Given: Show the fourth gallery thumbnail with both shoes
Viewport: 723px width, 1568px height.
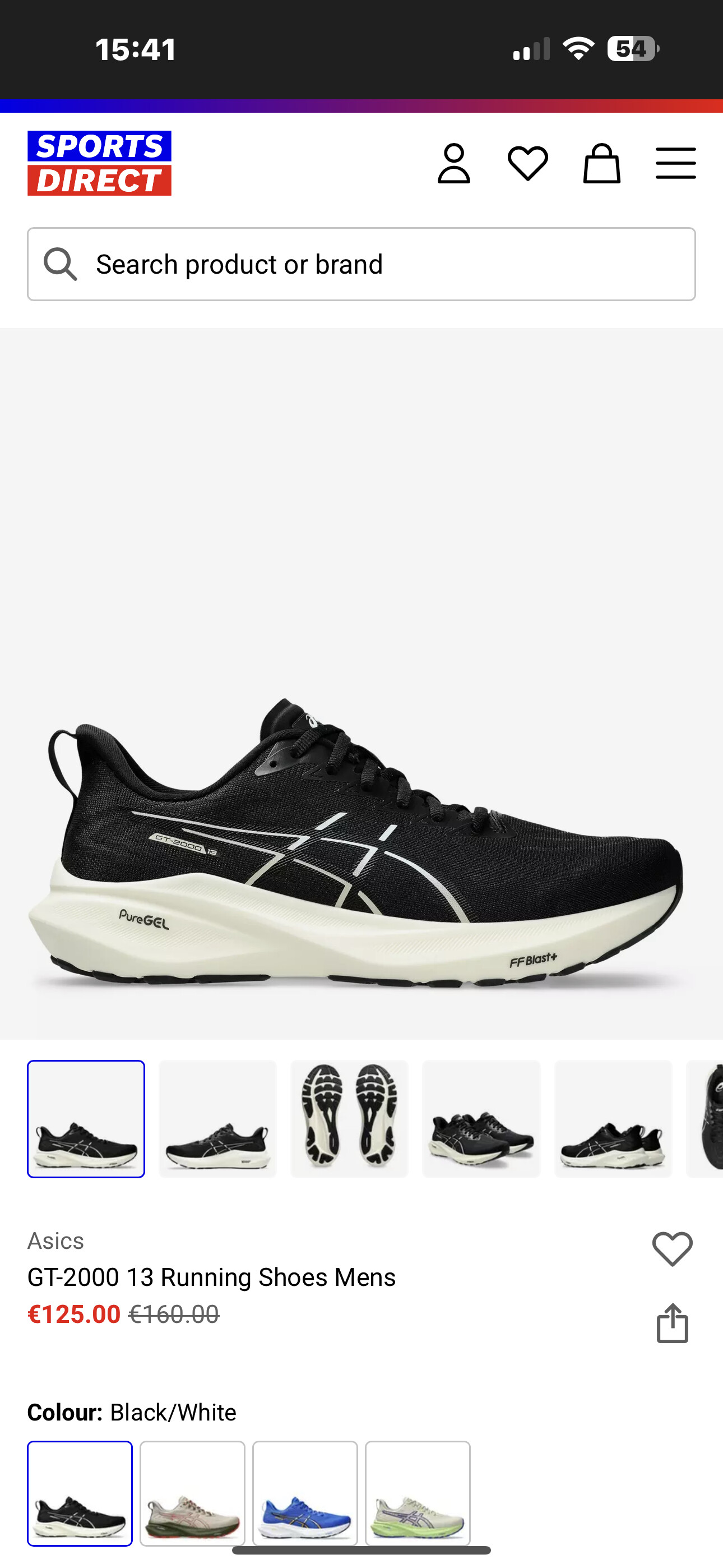Looking at the screenshot, I should tap(481, 1119).
